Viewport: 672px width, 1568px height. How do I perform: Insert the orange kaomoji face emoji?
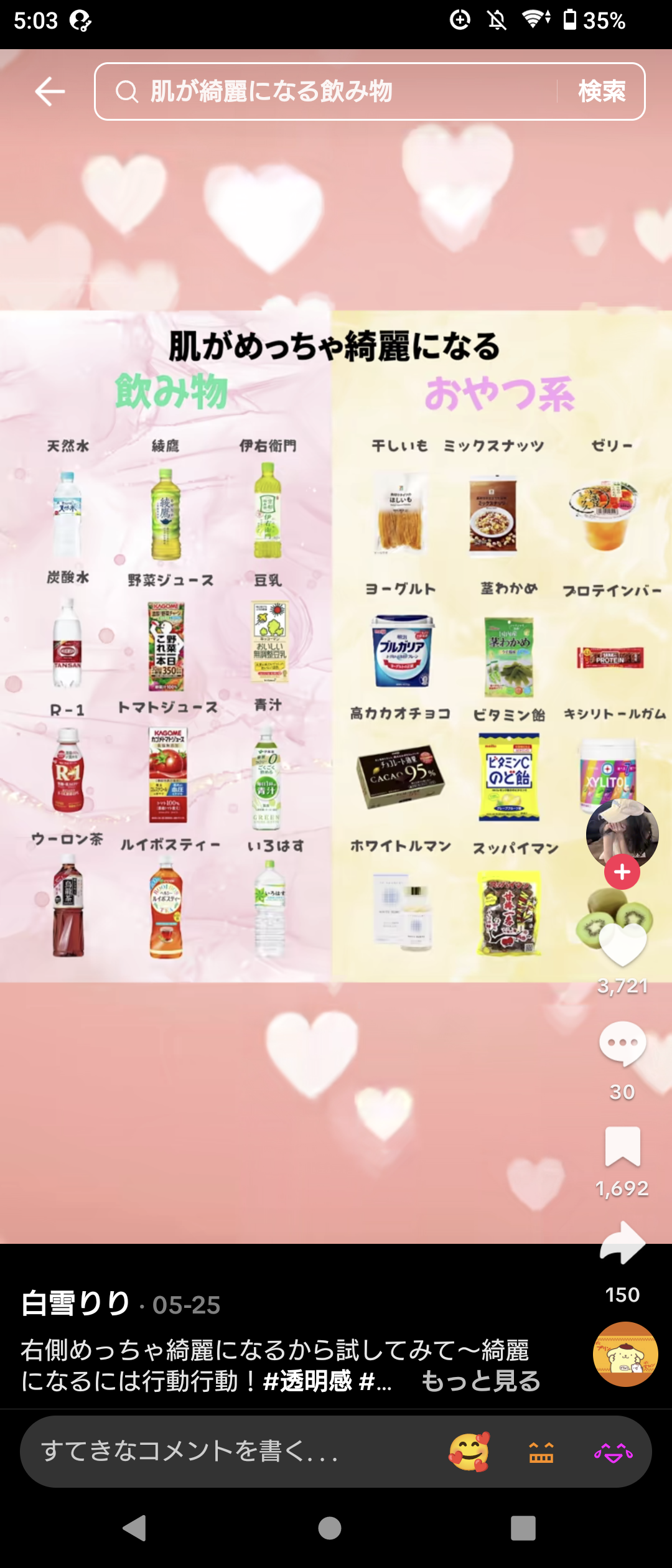click(x=541, y=1452)
